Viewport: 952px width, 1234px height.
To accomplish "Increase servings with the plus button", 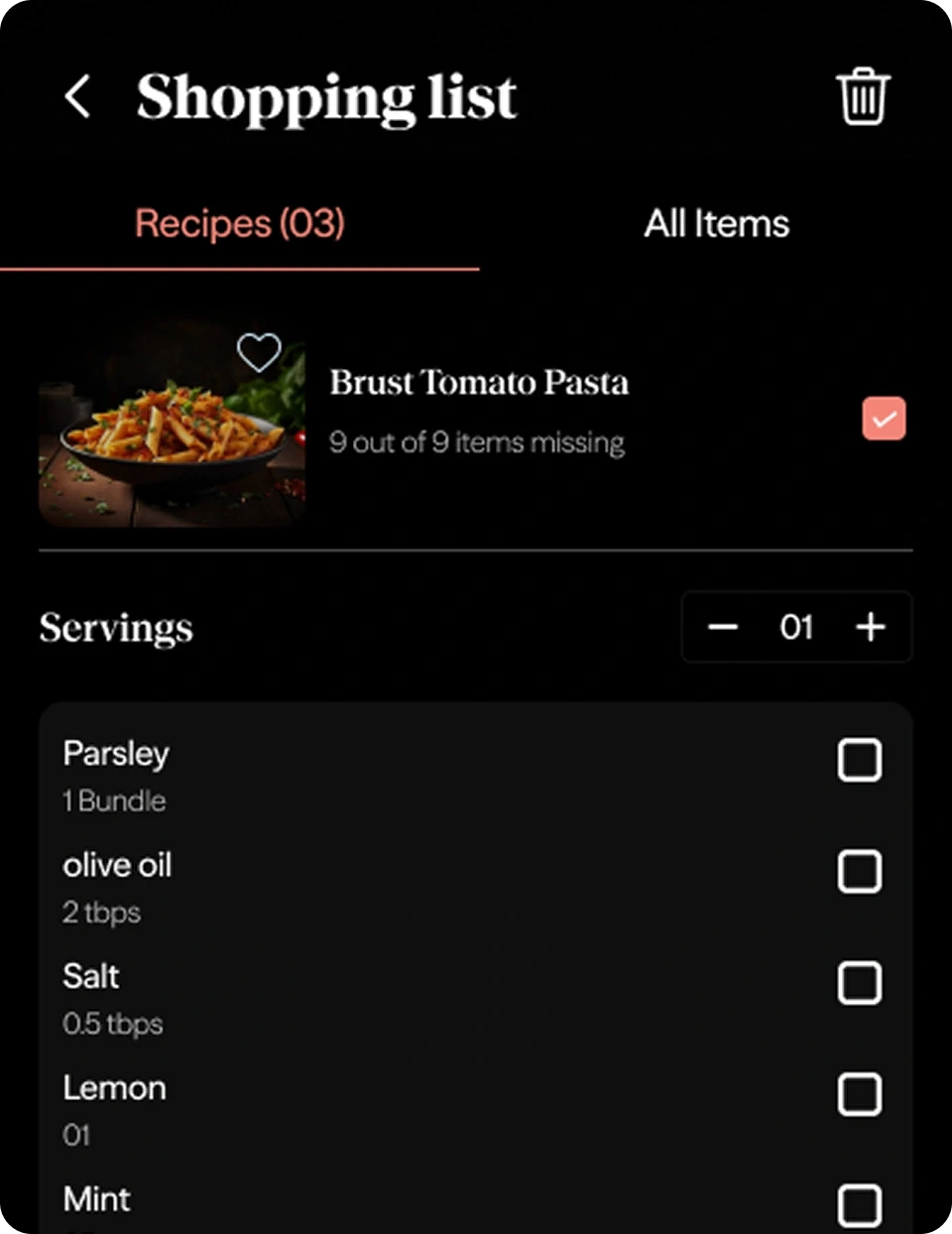I will (x=871, y=627).
